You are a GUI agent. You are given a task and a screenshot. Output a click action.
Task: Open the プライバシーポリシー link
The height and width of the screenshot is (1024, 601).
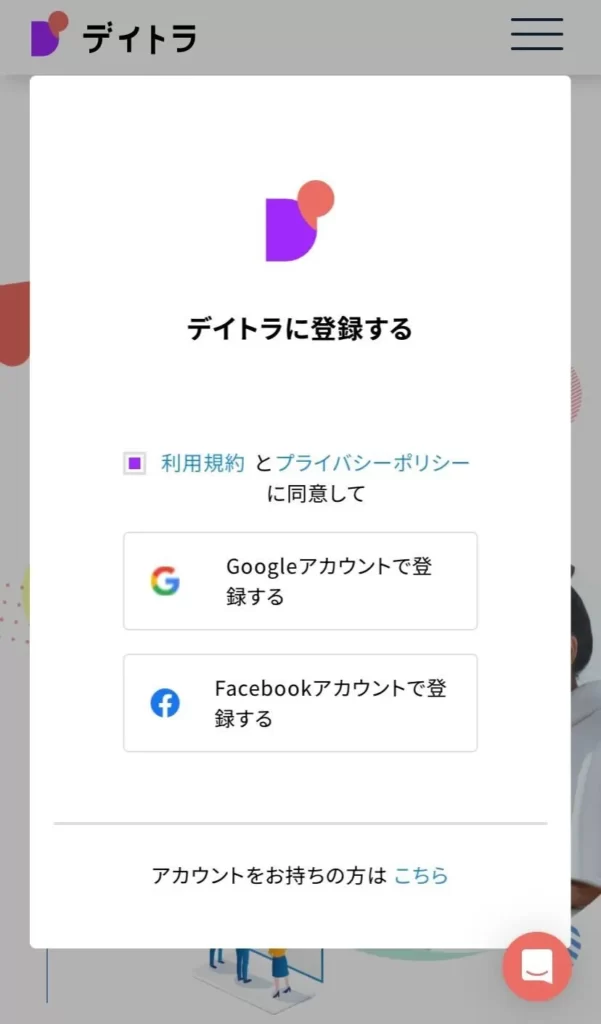coord(372,463)
